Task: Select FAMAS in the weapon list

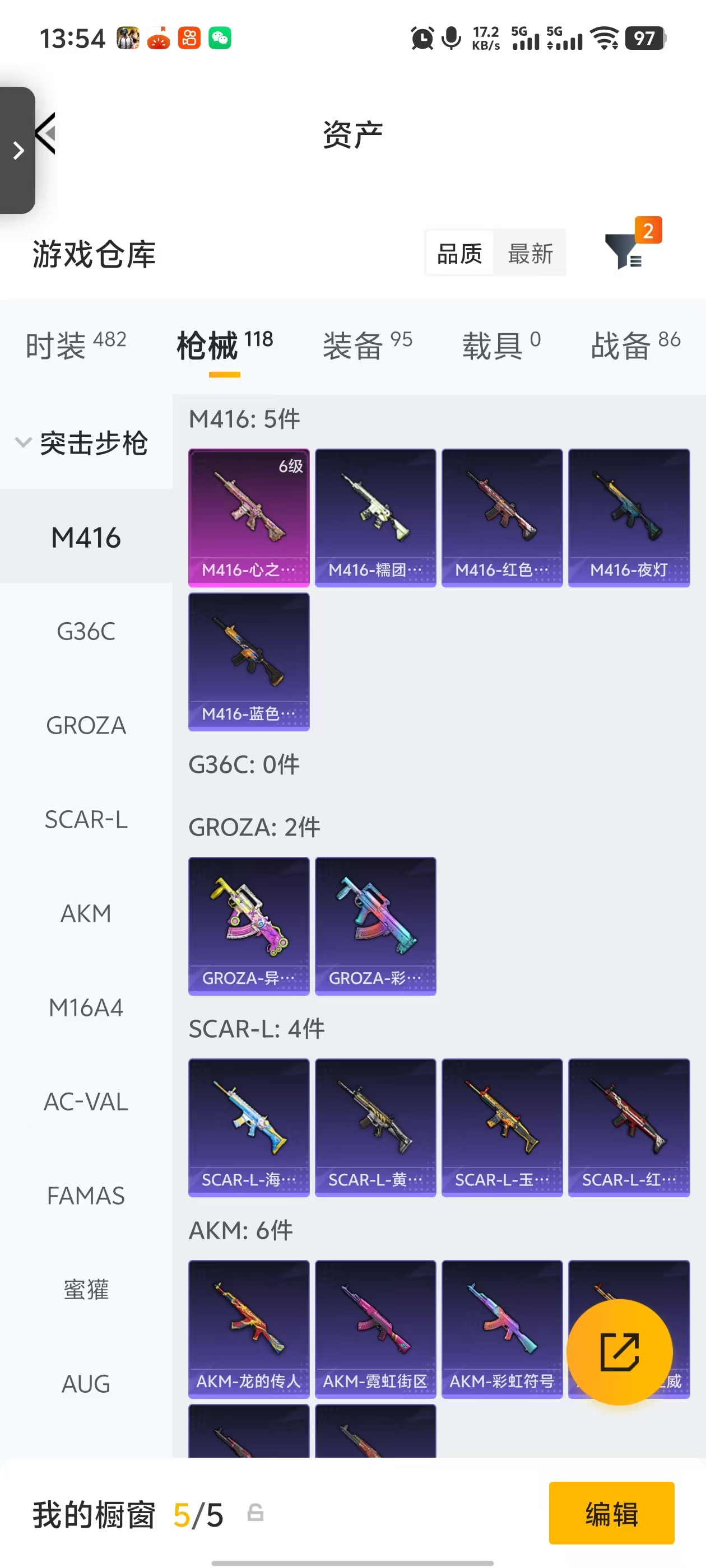Action: 86,1196
